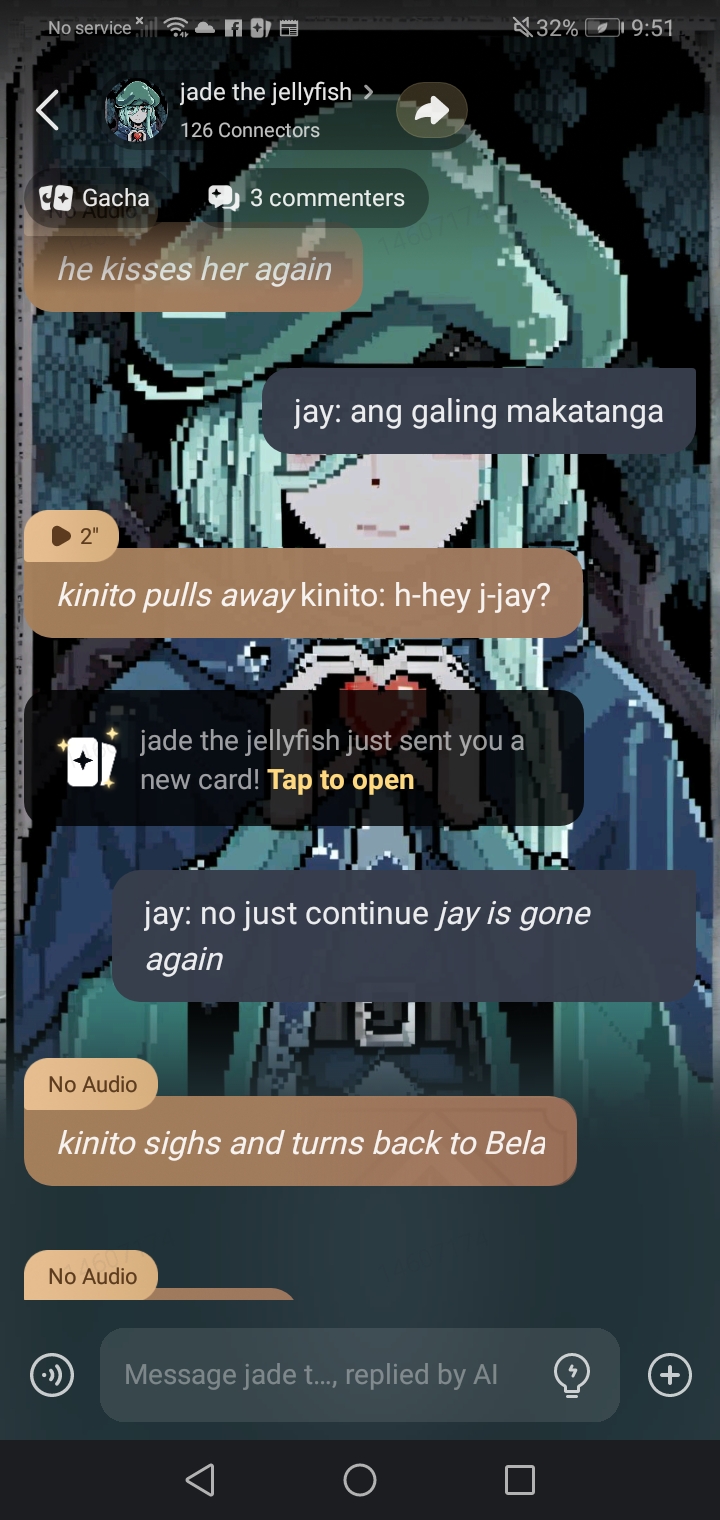Open jade the jellyfish profile
Screen dimensions: 720x1520
click(x=265, y=93)
